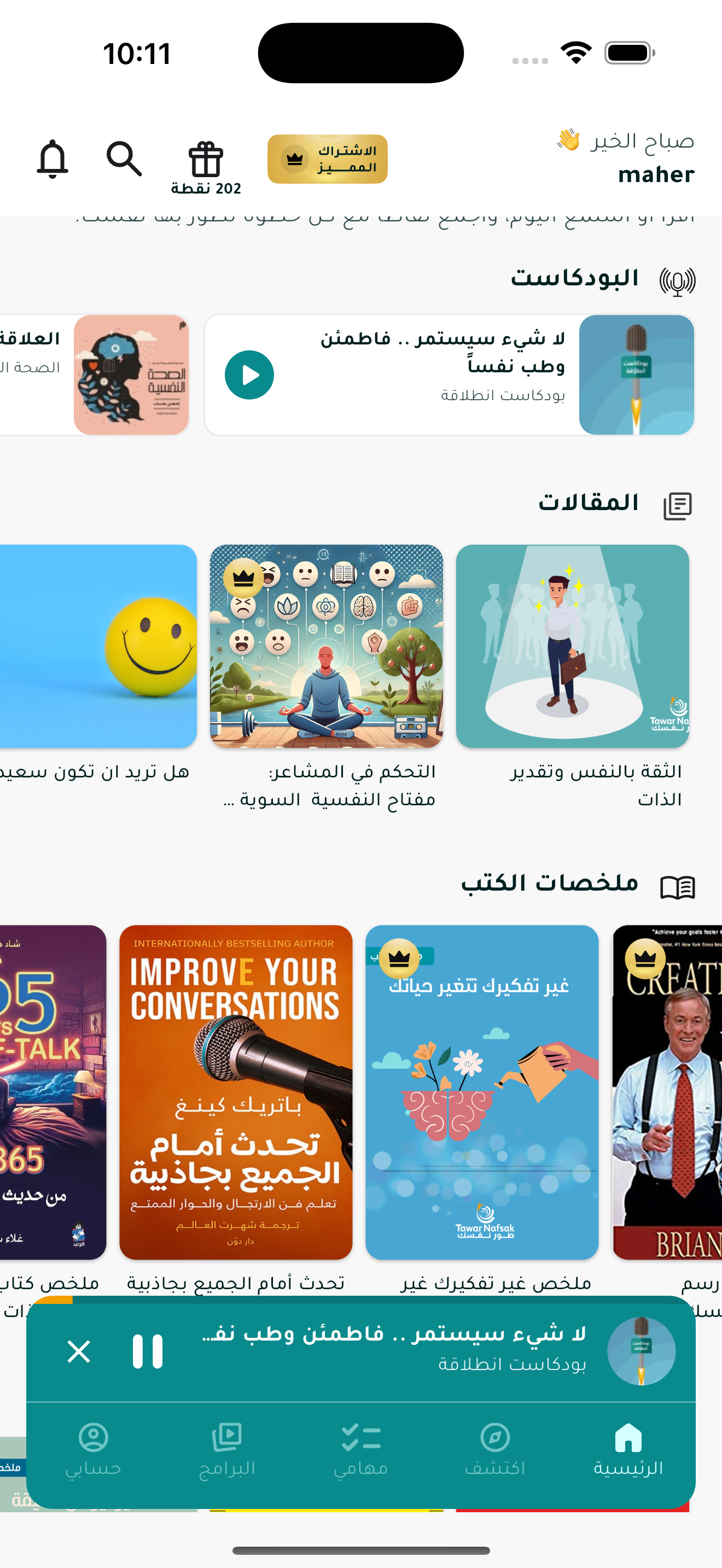722x1568 pixels.
Task: Tap the premium subscription gold button
Action: (x=328, y=159)
